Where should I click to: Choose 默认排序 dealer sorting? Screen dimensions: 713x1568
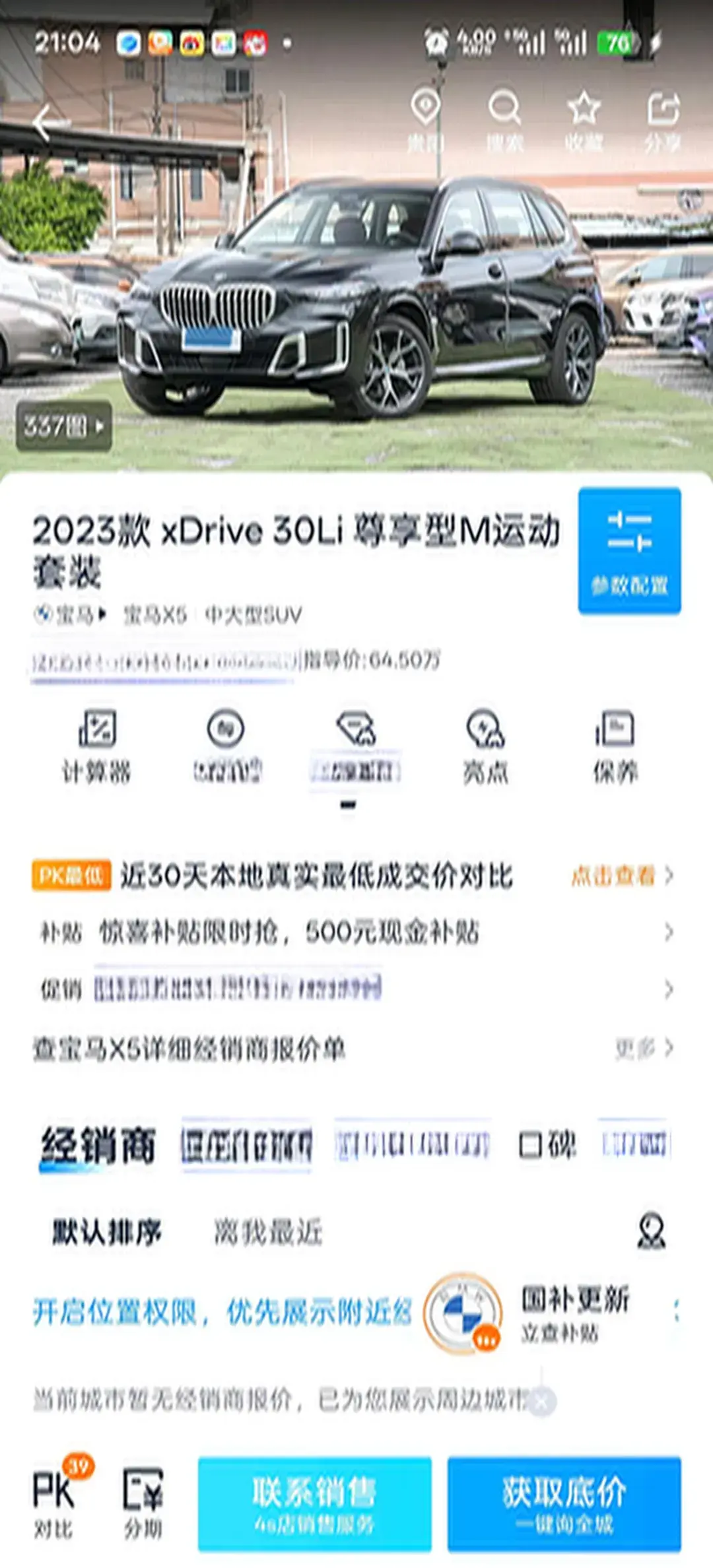(x=107, y=1231)
